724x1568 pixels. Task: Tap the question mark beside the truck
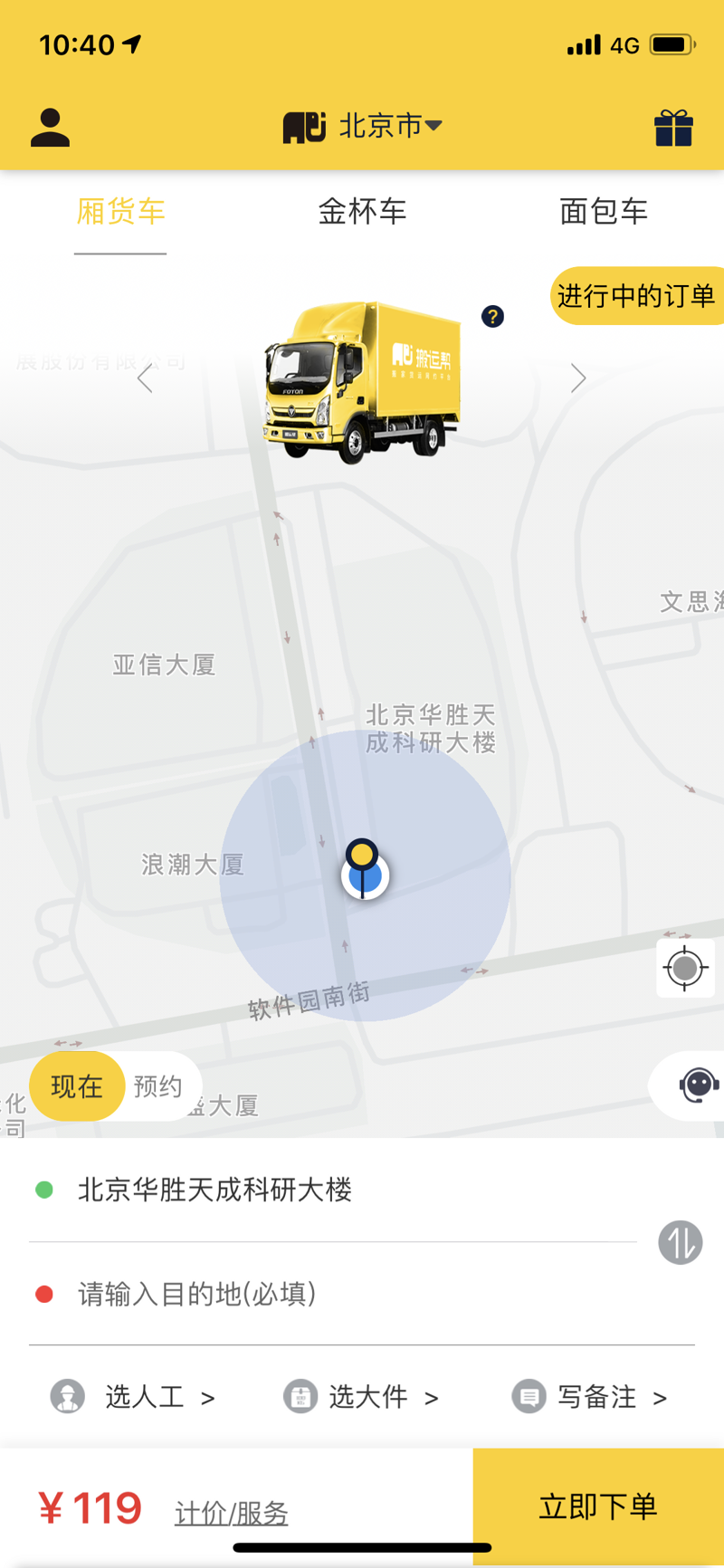[x=492, y=317]
